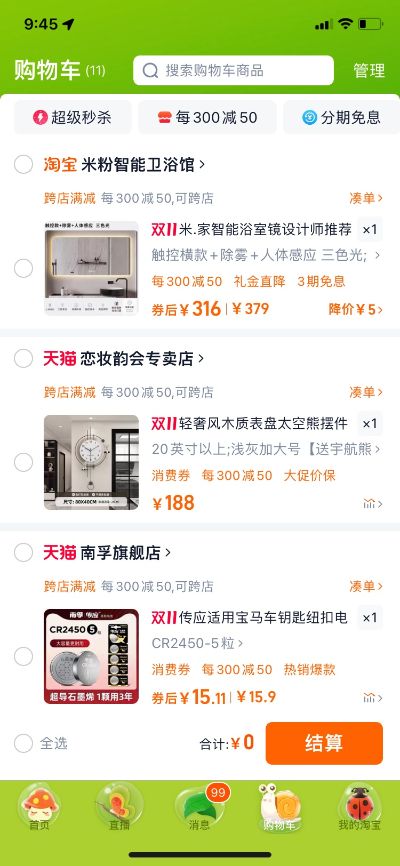Select the 超级秒杀 chip
Screen dimensions: 400x866
(x=73, y=117)
